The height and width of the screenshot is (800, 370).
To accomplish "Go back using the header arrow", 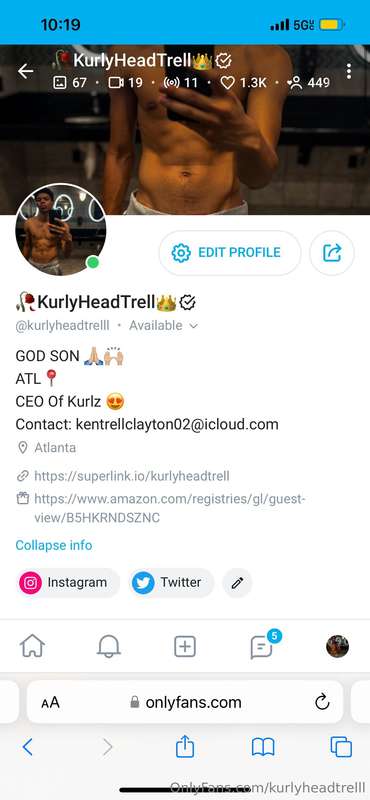I will click(26, 71).
